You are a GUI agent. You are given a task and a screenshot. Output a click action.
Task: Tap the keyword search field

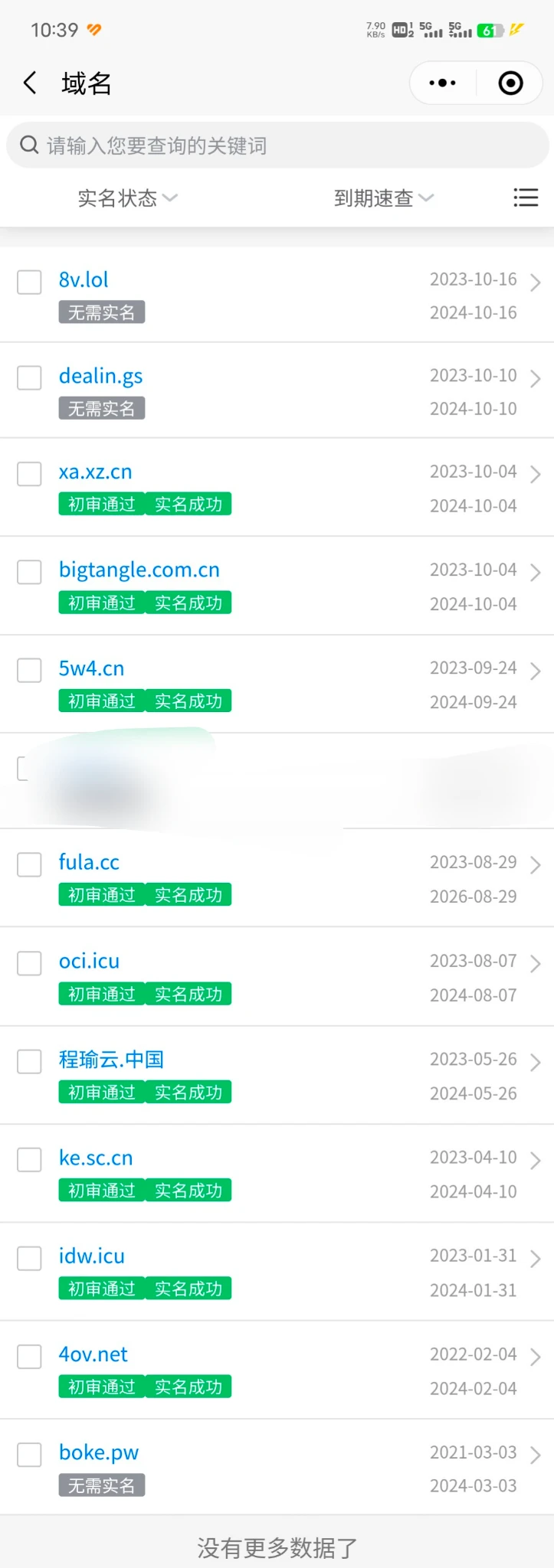(x=277, y=145)
